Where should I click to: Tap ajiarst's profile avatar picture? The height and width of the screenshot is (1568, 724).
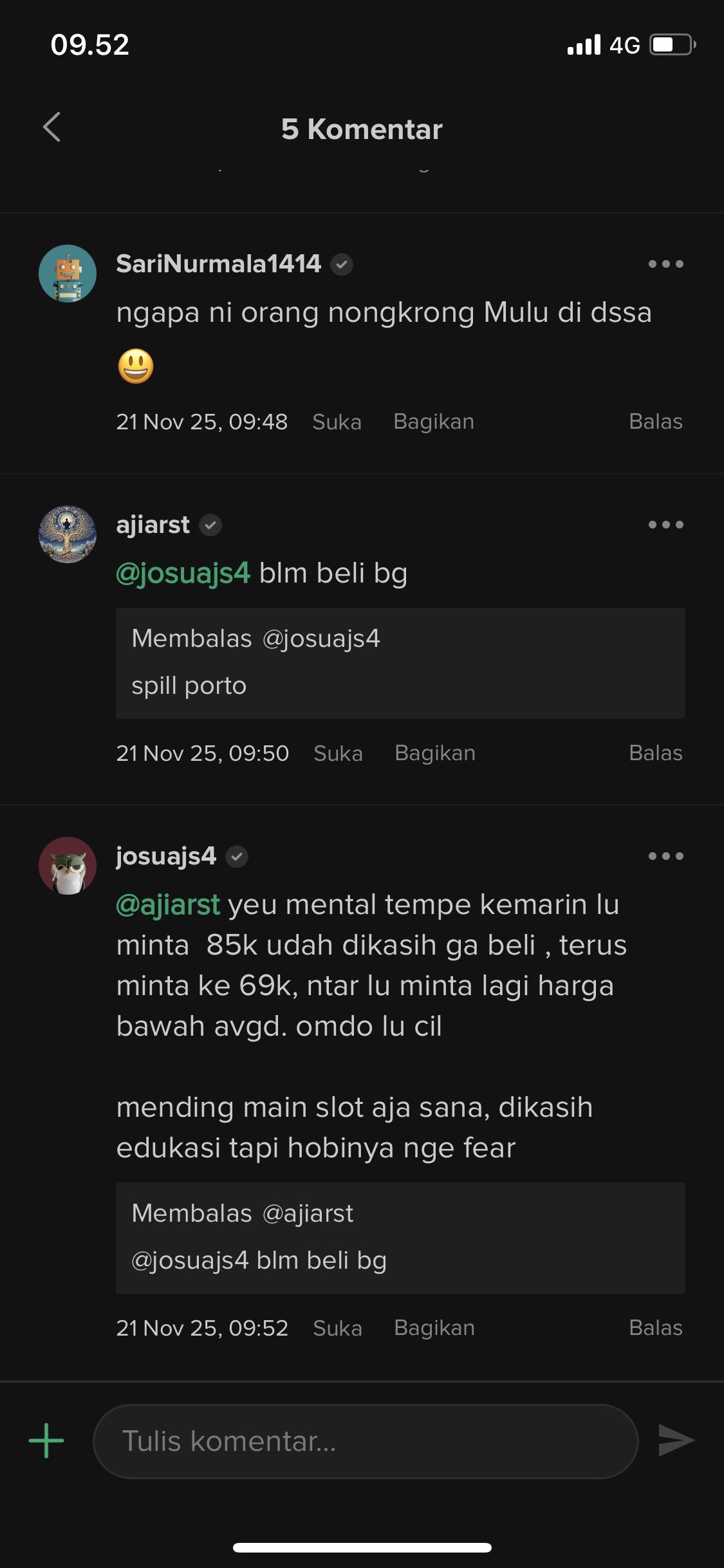click(x=66, y=534)
